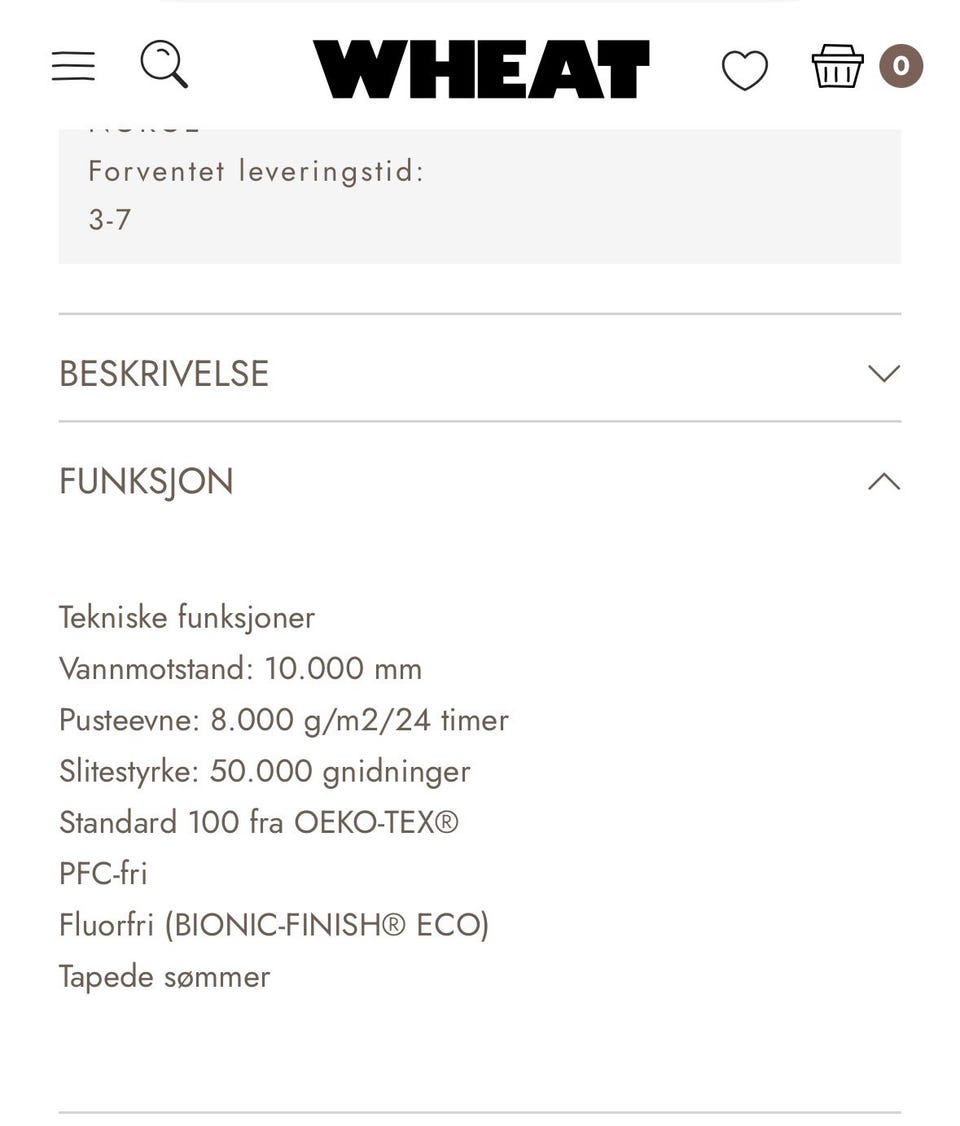Open the hamburger navigation menu
960x1126 pixels.
coord(71,64)
